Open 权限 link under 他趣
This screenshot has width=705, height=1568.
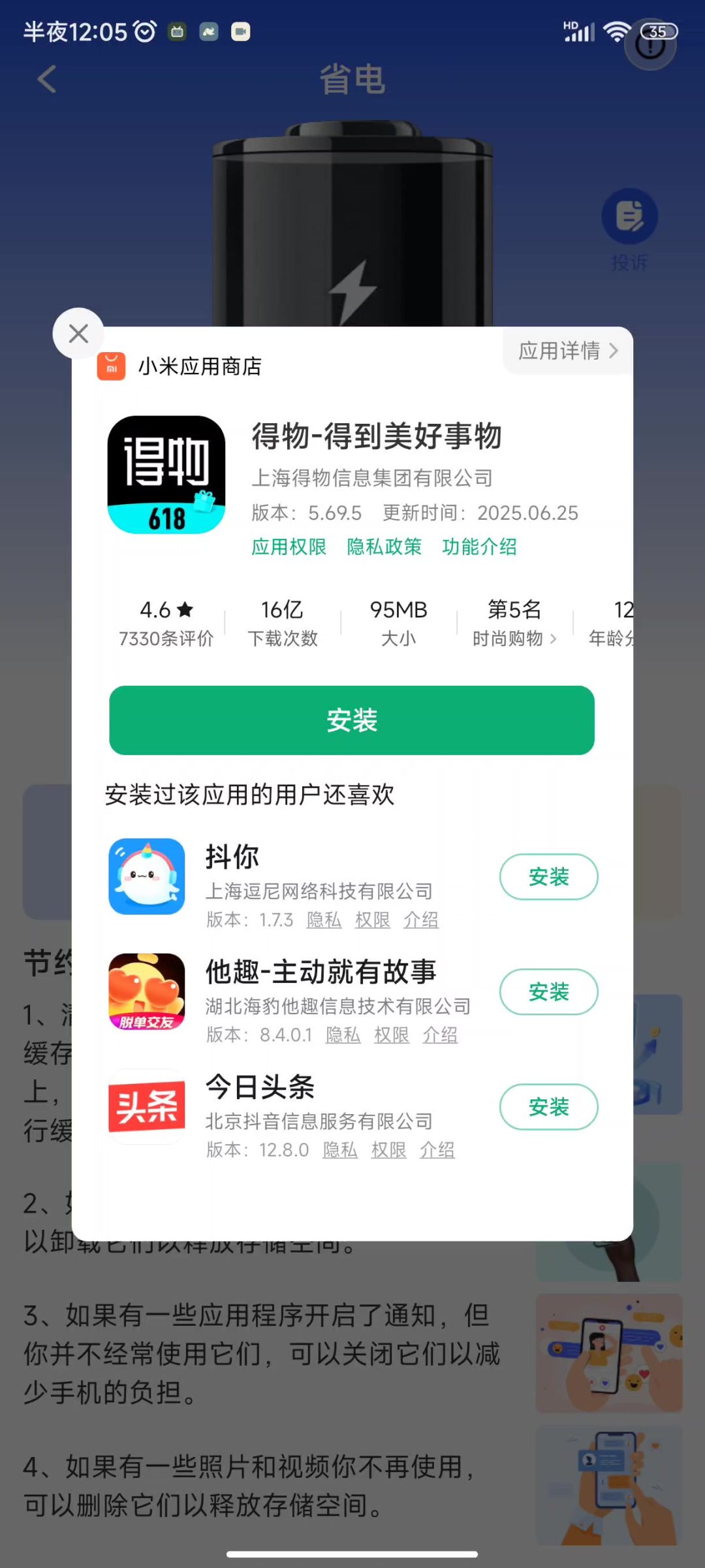pyautogui.click(x=391, y=1034)
